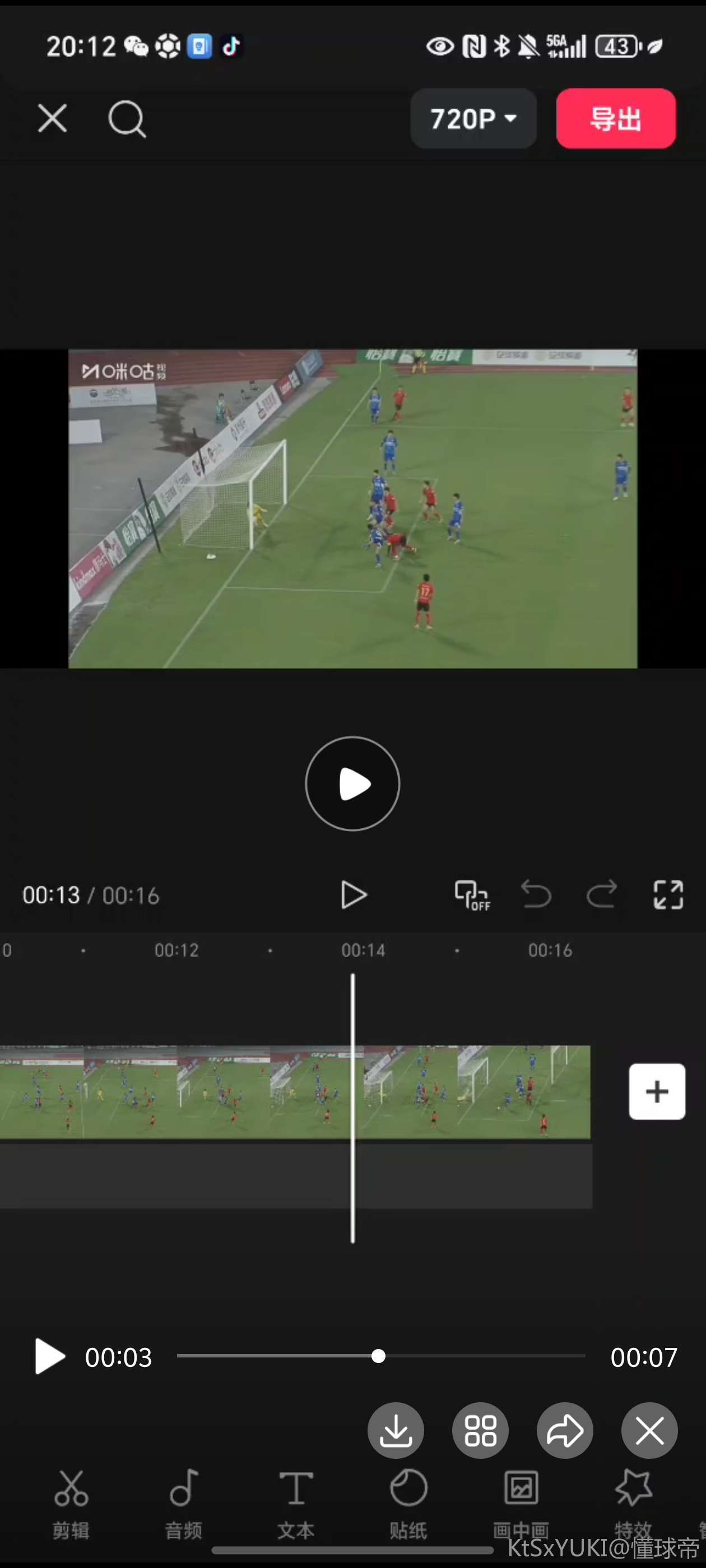Play the video at 00:03

[x=50, y=1356]
